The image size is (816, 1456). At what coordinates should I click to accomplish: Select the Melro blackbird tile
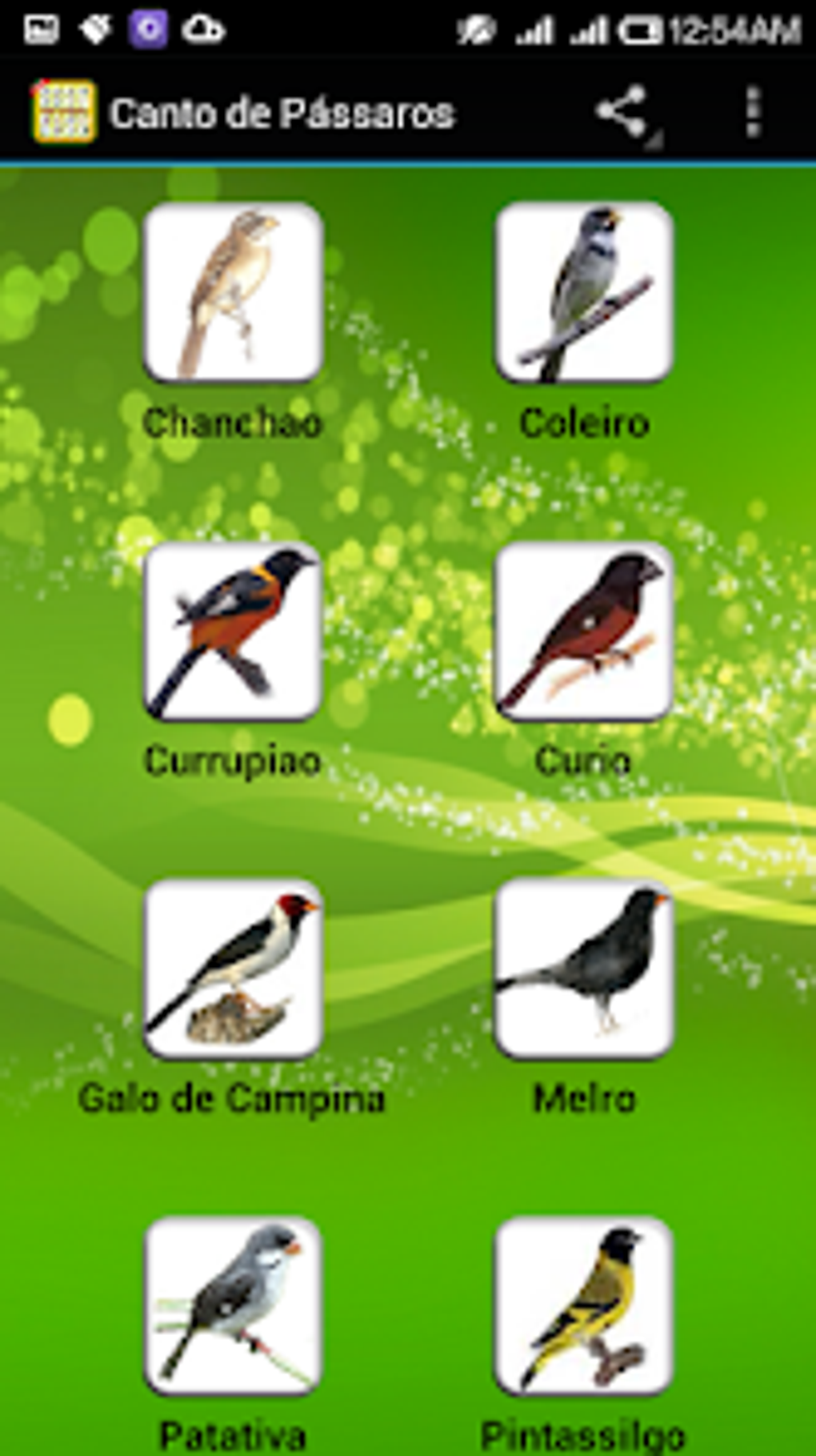[x=584, y=969]
